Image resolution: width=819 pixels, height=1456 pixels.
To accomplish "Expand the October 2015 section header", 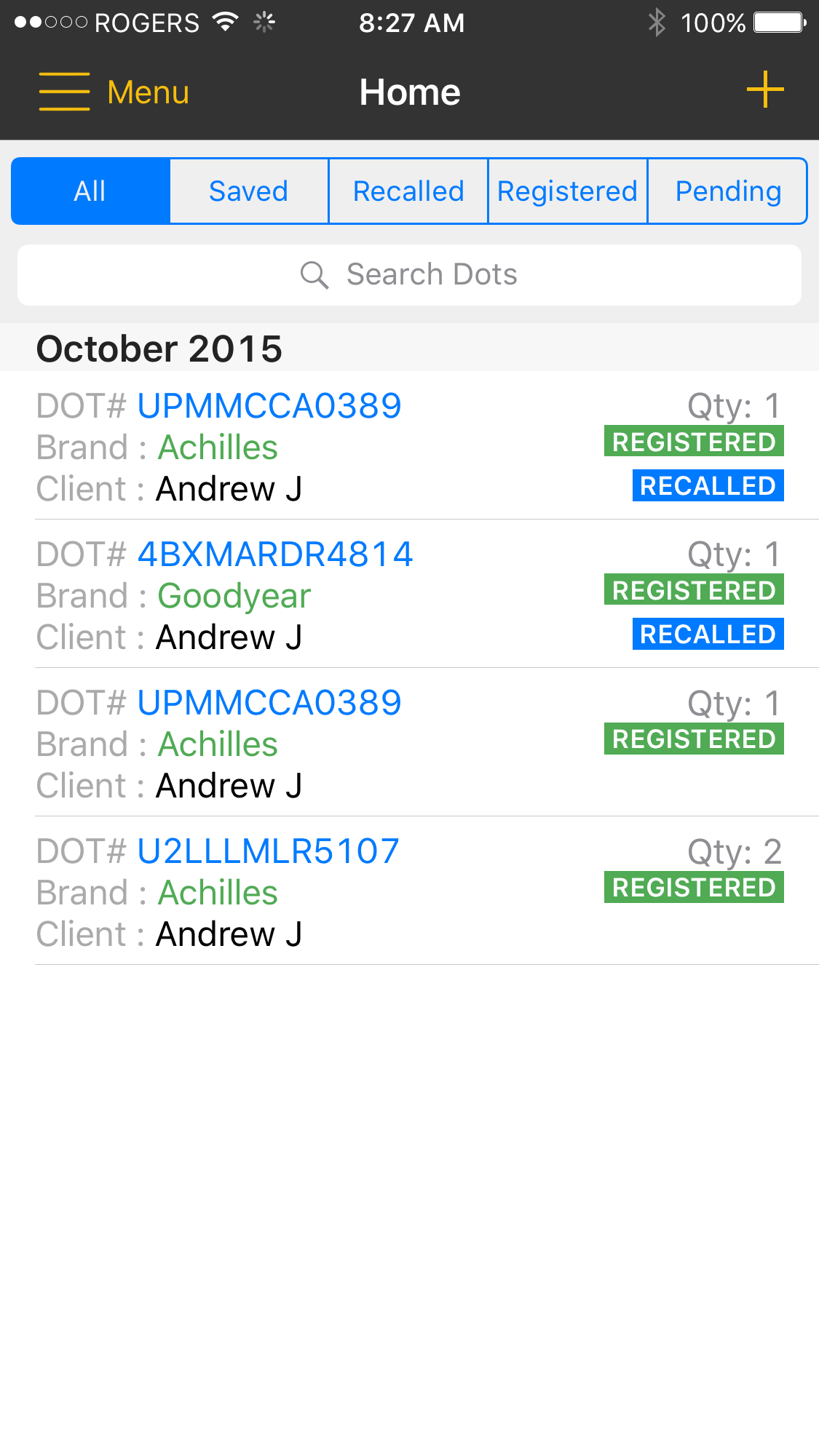I will (x=159, y=348).
